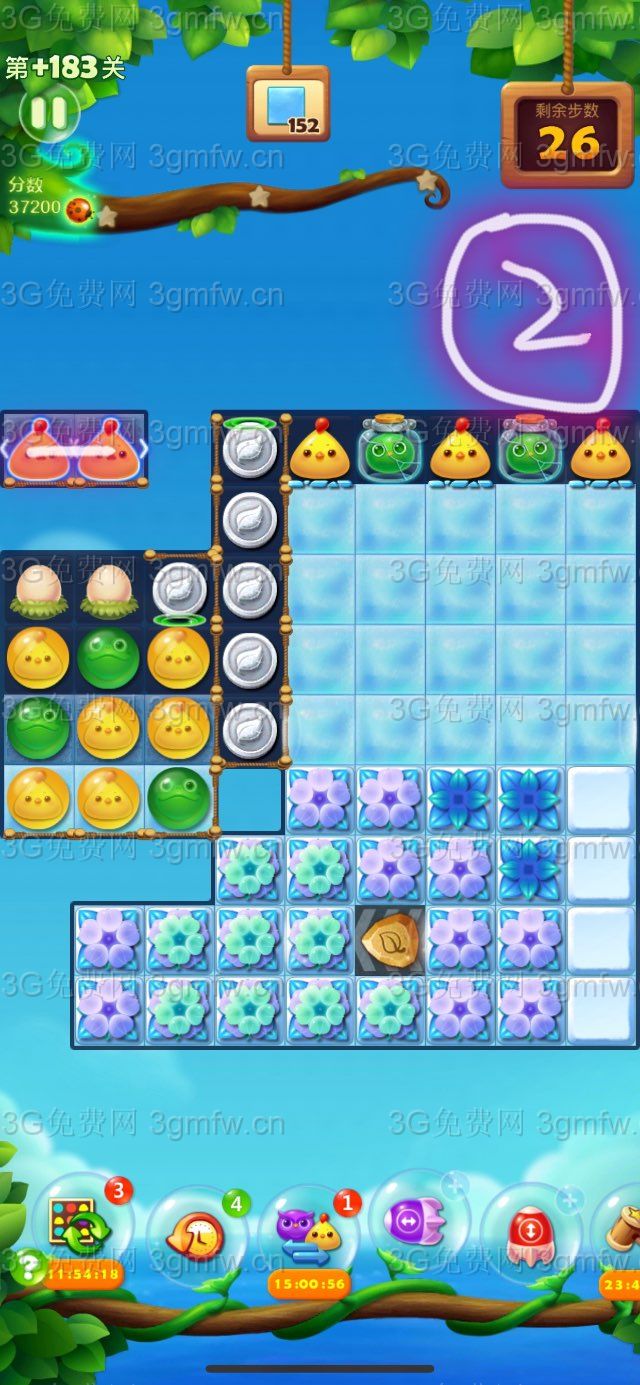
Task: Tap the linked red chick pair
Action: [73, 450]
